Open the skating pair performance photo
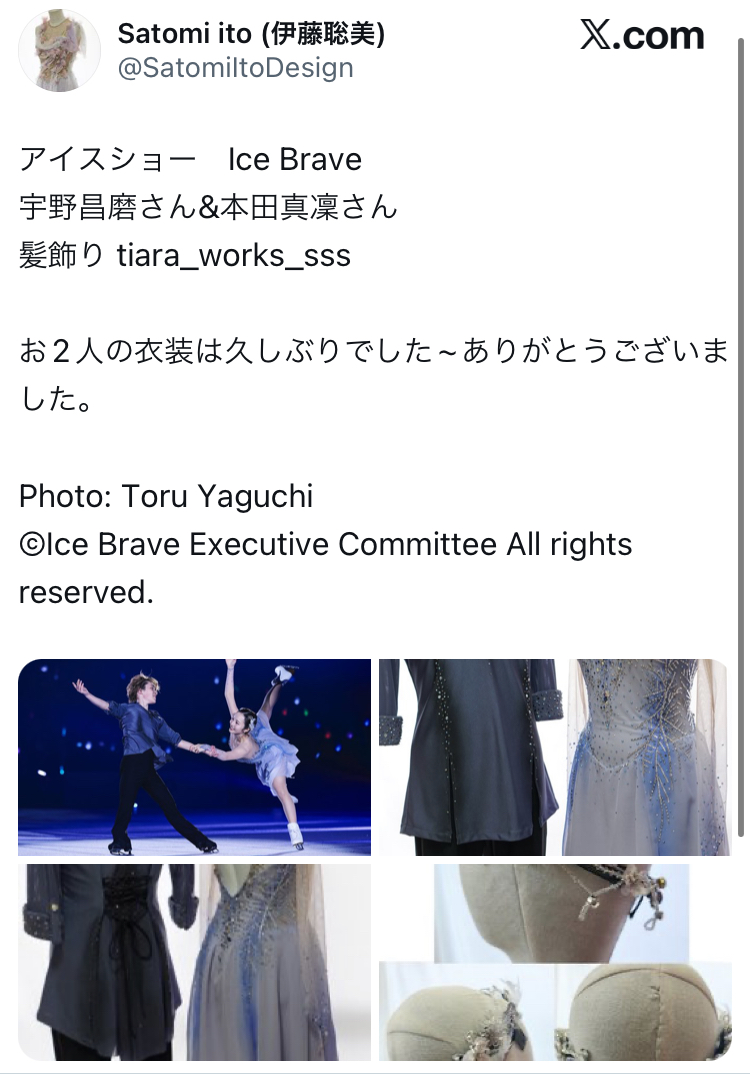The width and height of the screenshot is (750, 1074). point(194,757)
